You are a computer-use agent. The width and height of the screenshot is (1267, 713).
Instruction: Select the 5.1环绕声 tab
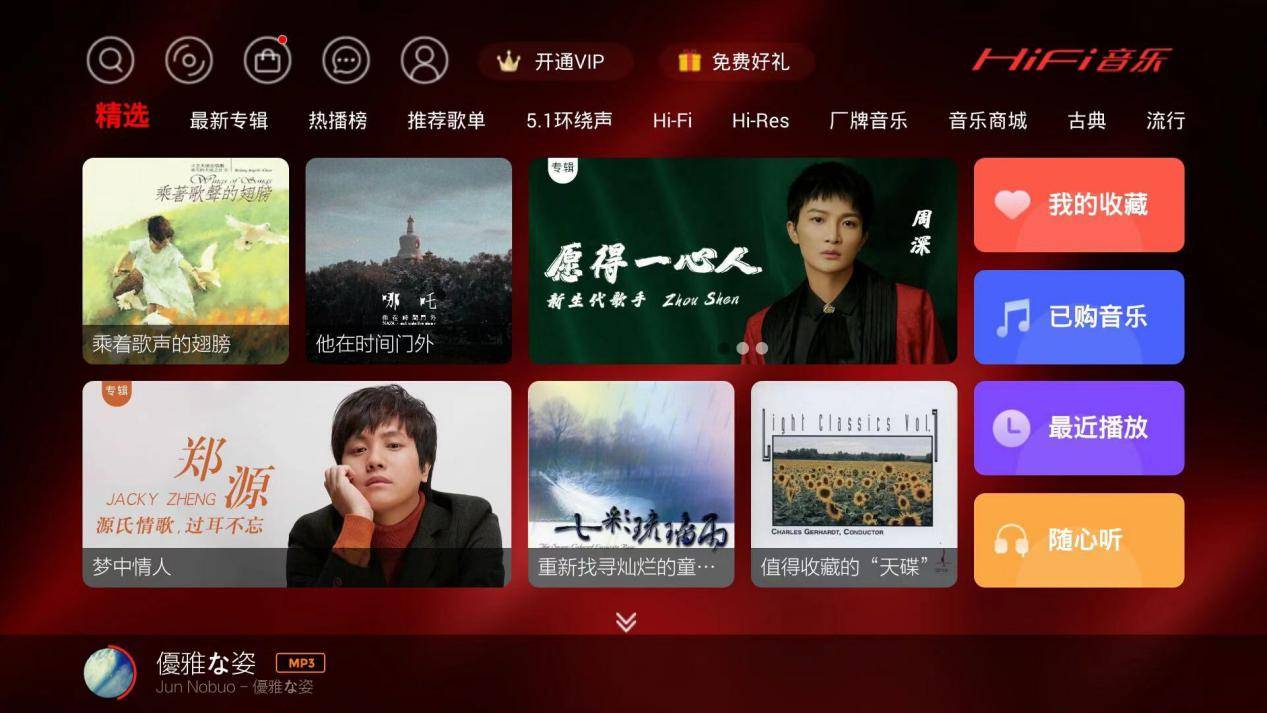[x=569, y=121]
